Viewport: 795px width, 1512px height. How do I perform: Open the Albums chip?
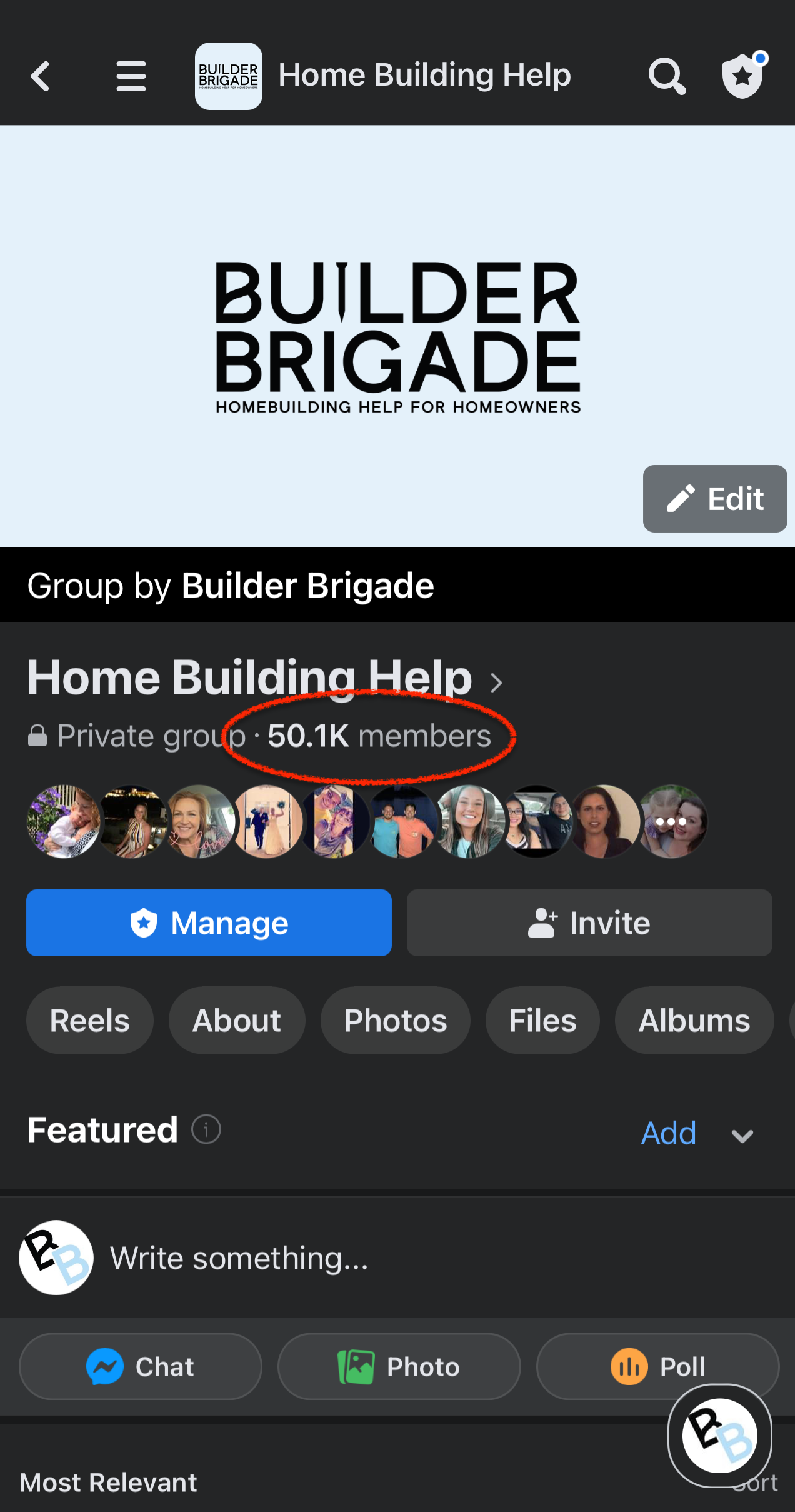pyautogui.click(x=694, y=1020)
